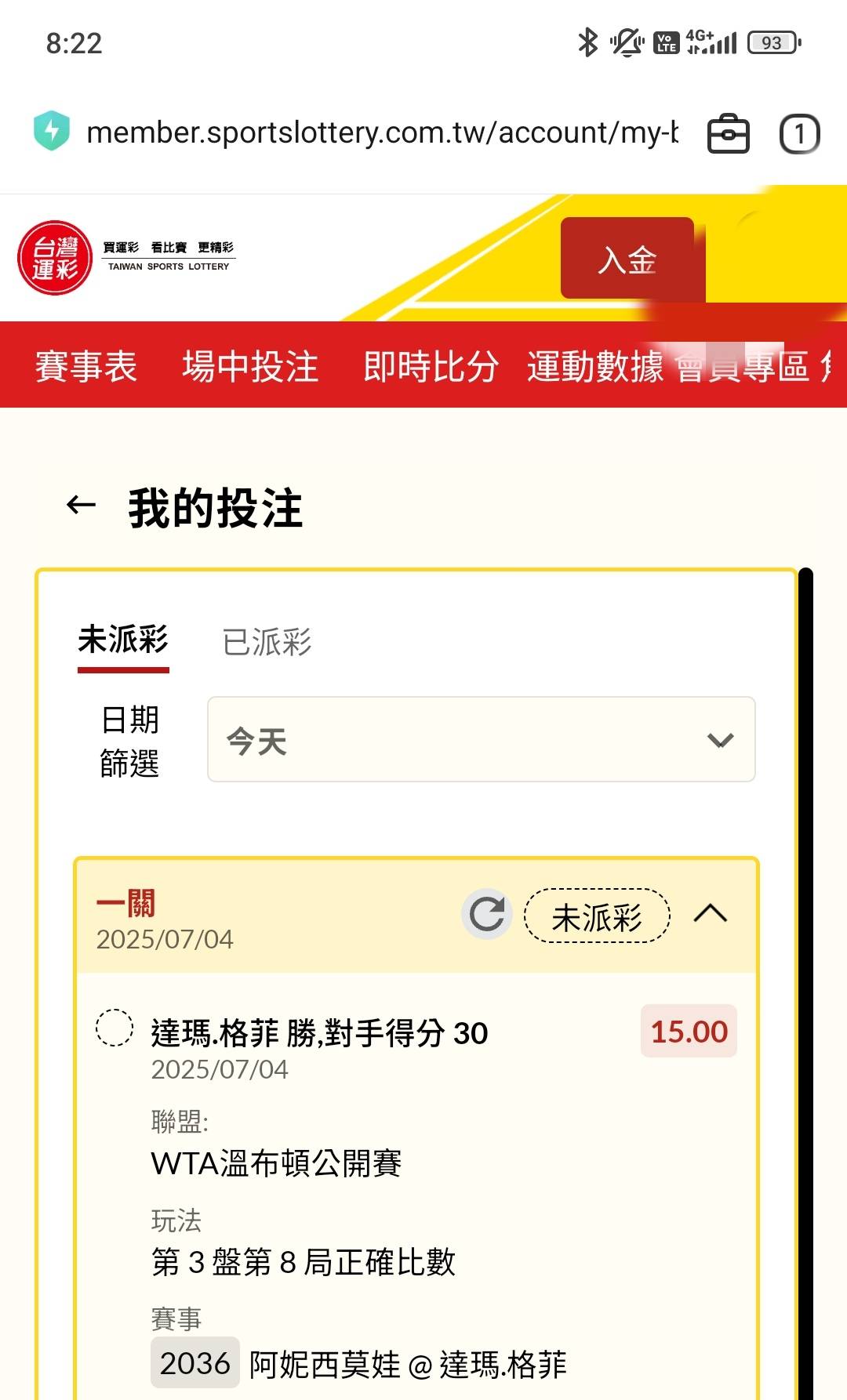Go back from 我的投注 page
Screen dimensions: 847x1400
point(82,506)
